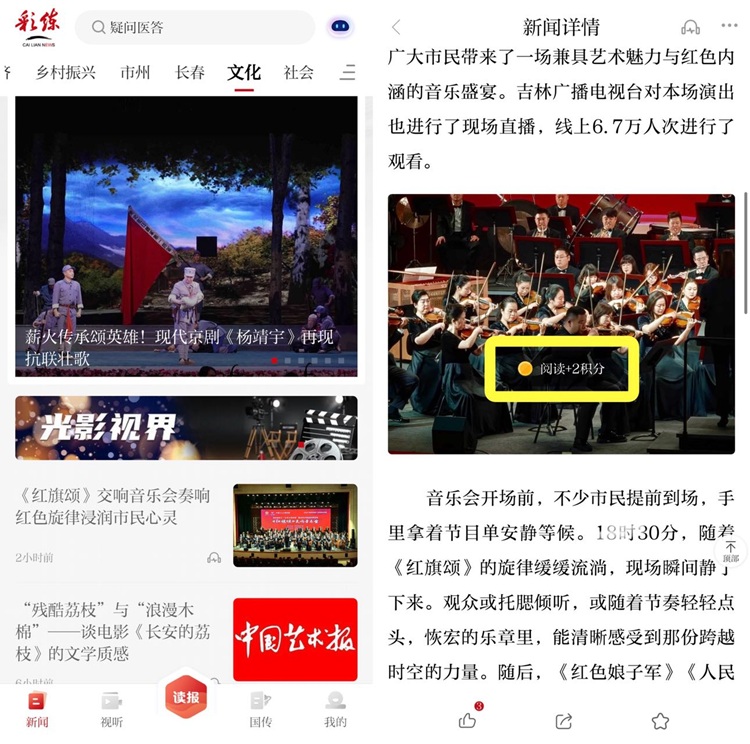This screenshot has height=744, width=750.
Task: Switch to the 国传 tab
Action: point(261,708)
